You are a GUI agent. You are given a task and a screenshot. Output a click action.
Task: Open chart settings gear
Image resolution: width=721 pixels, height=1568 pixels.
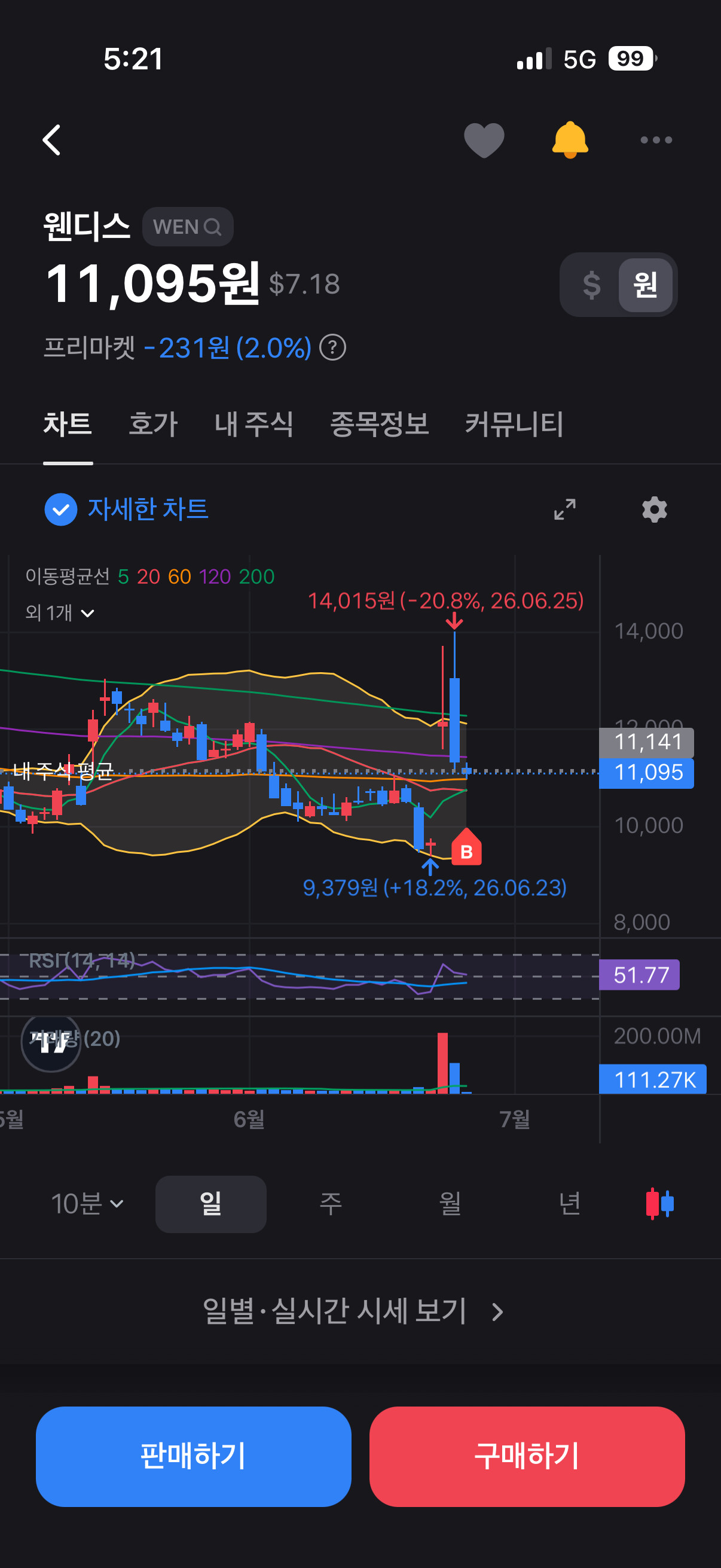(655, 509)
